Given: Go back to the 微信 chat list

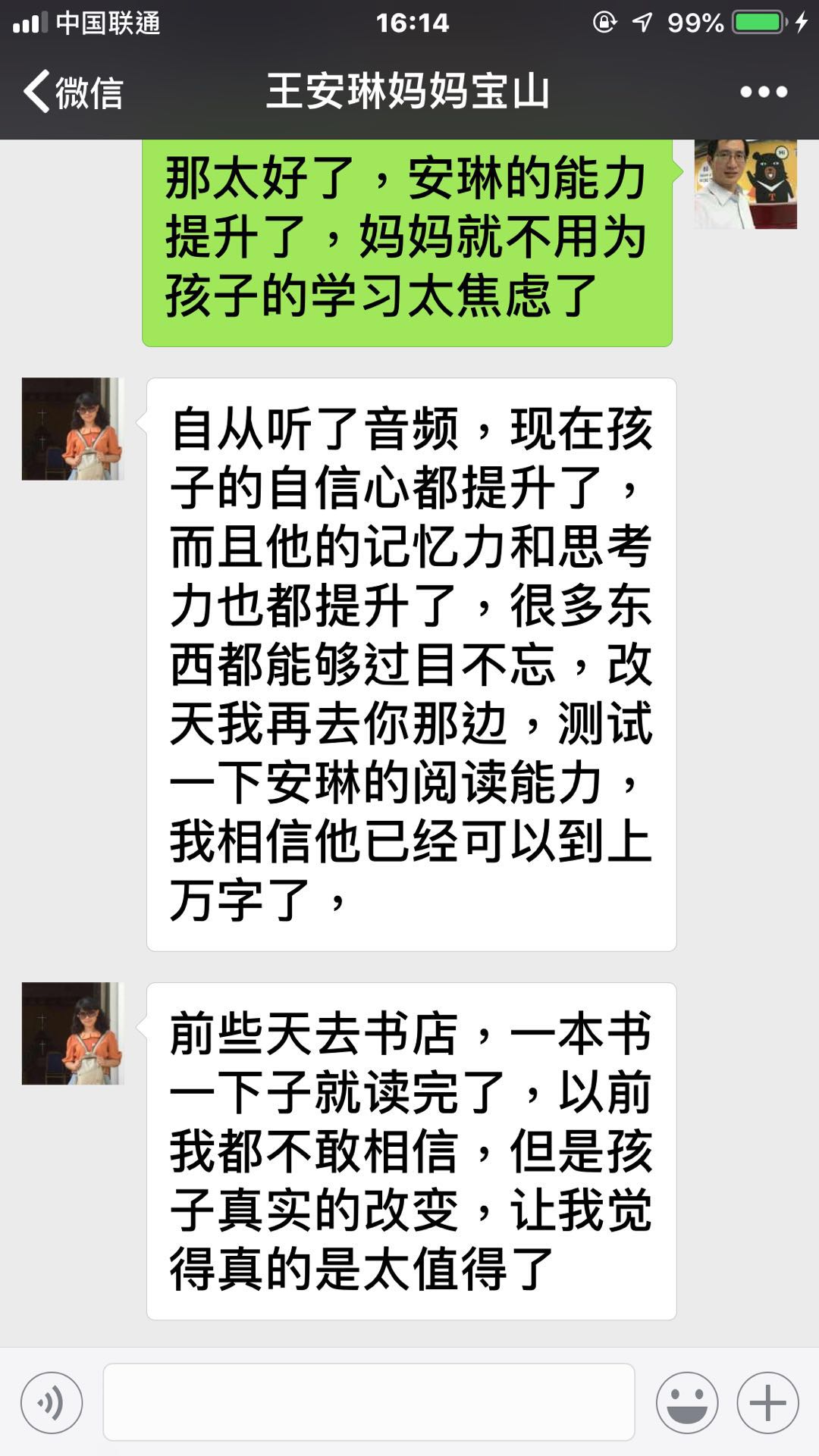Looking at the screenshot, I should click(72, 92).
